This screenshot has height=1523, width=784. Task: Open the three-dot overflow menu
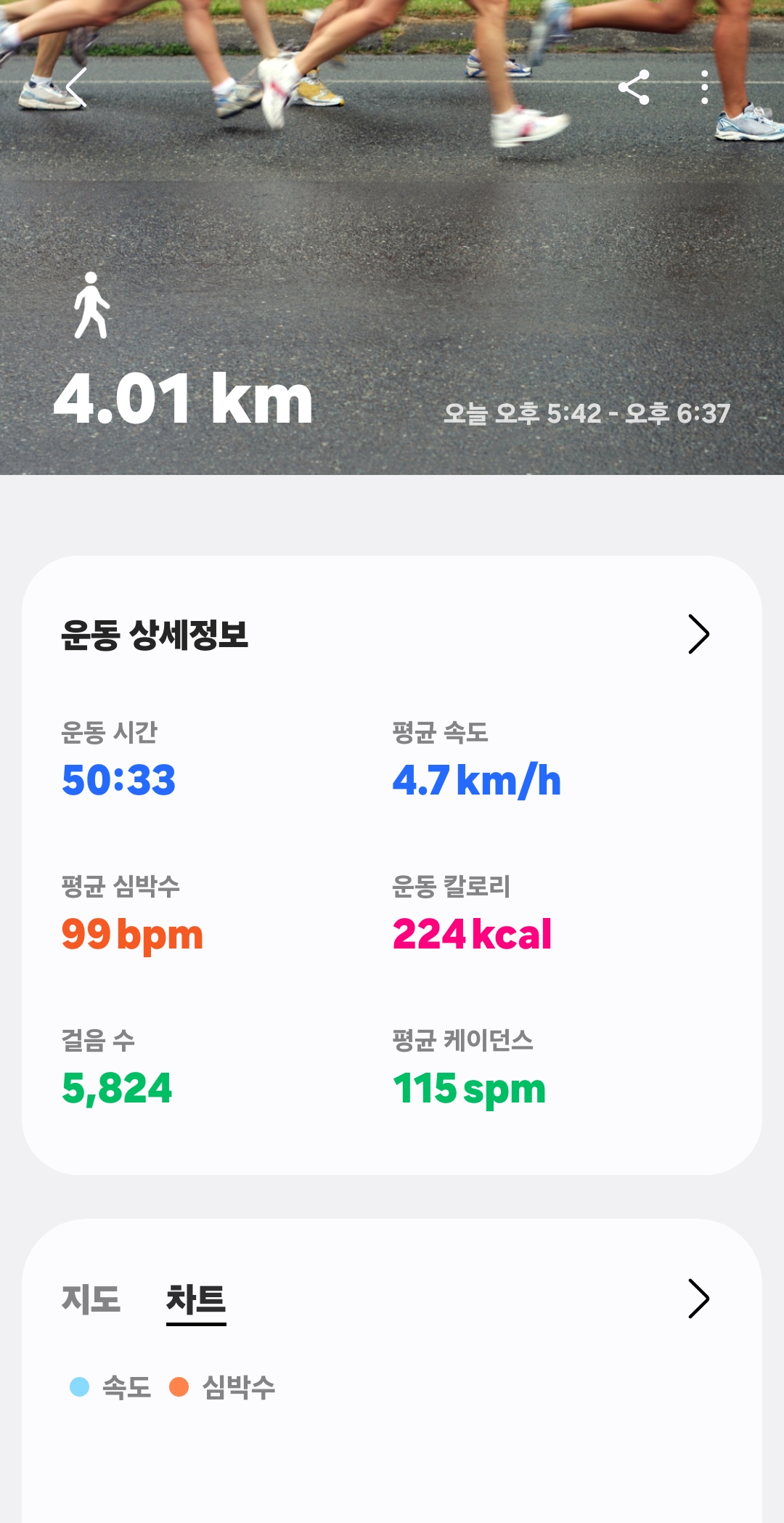pyautogui.click(x=704, y=87)
